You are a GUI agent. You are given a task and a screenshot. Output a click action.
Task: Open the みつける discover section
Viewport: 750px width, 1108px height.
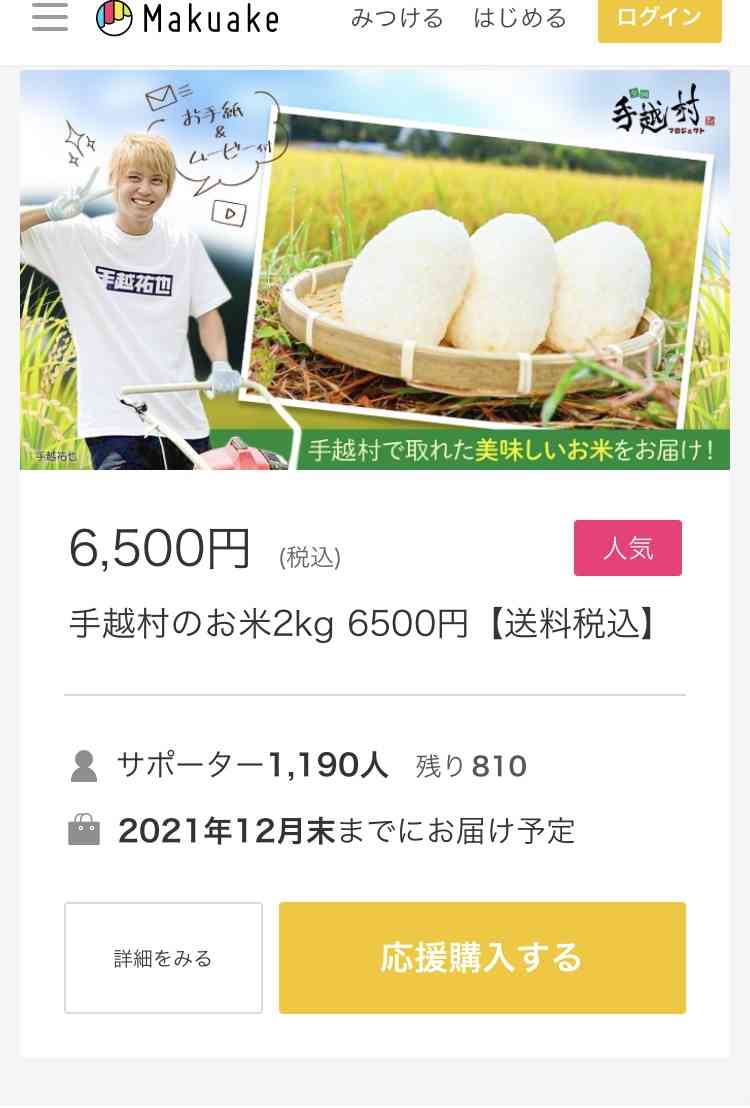[x=397, y=18]
